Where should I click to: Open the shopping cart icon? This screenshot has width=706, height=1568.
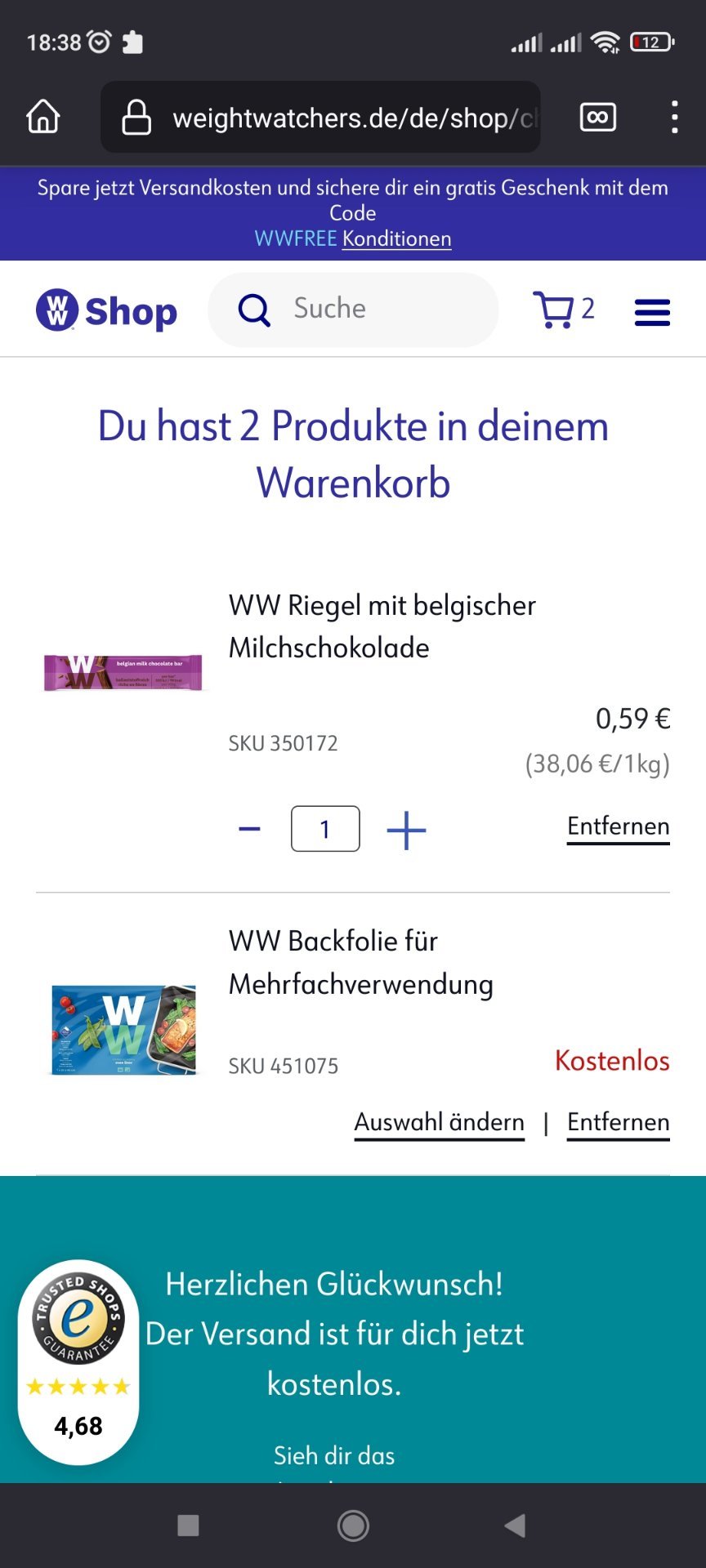coord(563,310)
